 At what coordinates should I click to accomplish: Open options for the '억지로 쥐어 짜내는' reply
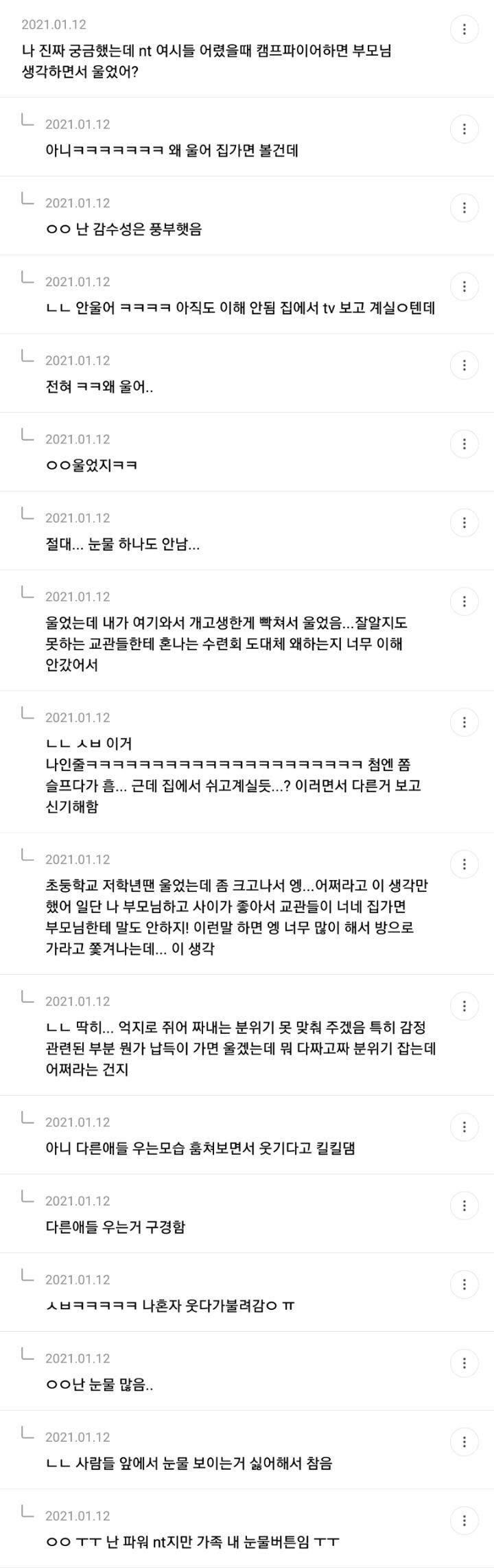(464, 1006)
